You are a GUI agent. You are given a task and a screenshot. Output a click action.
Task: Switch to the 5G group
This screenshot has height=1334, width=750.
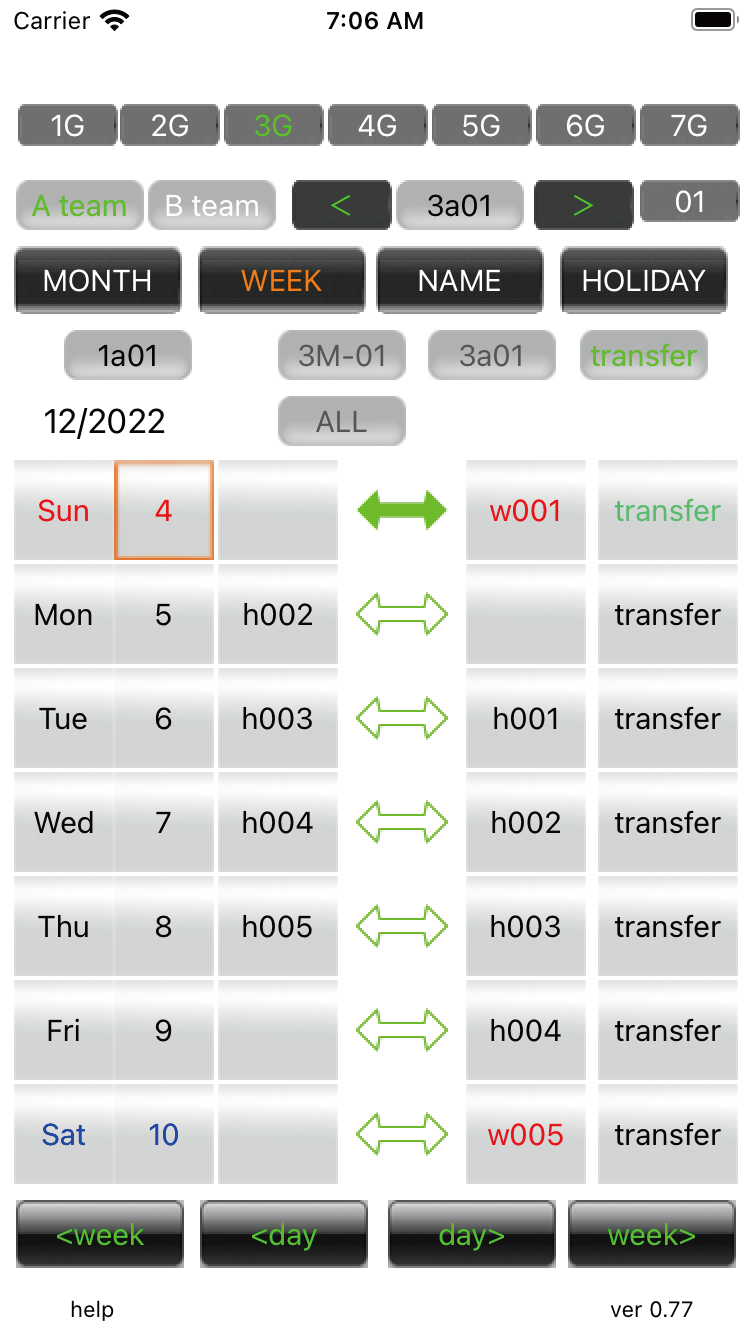pos(481,126)
